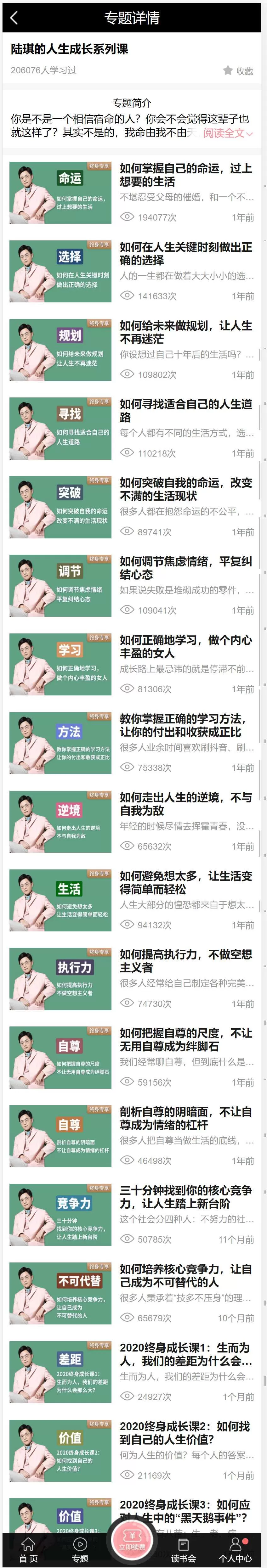This screenshot has height=1568, width=267.
Task: Open course 如何避免想太多，让生活变得简单而轻松
Action: (x=185, y=882)
